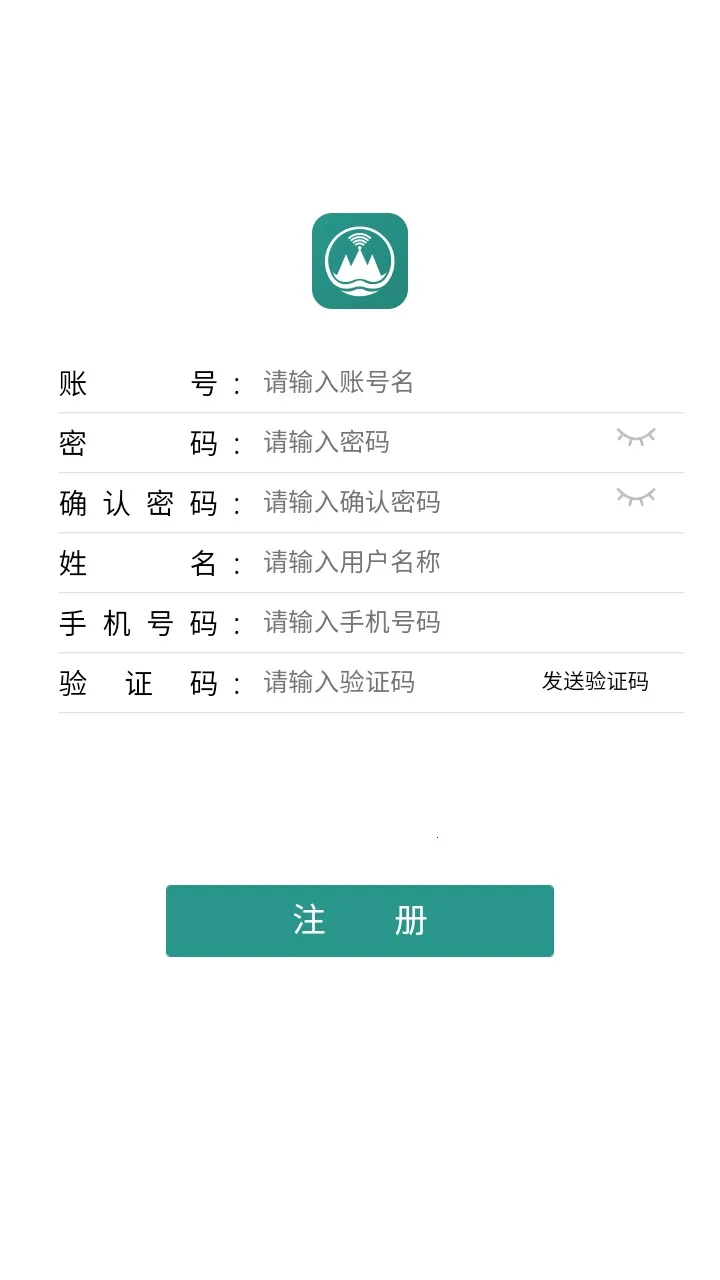Focus the 验证码 verification code field
The height and width of the screenshot is (1280, 720).
click(x=380, y=682)
